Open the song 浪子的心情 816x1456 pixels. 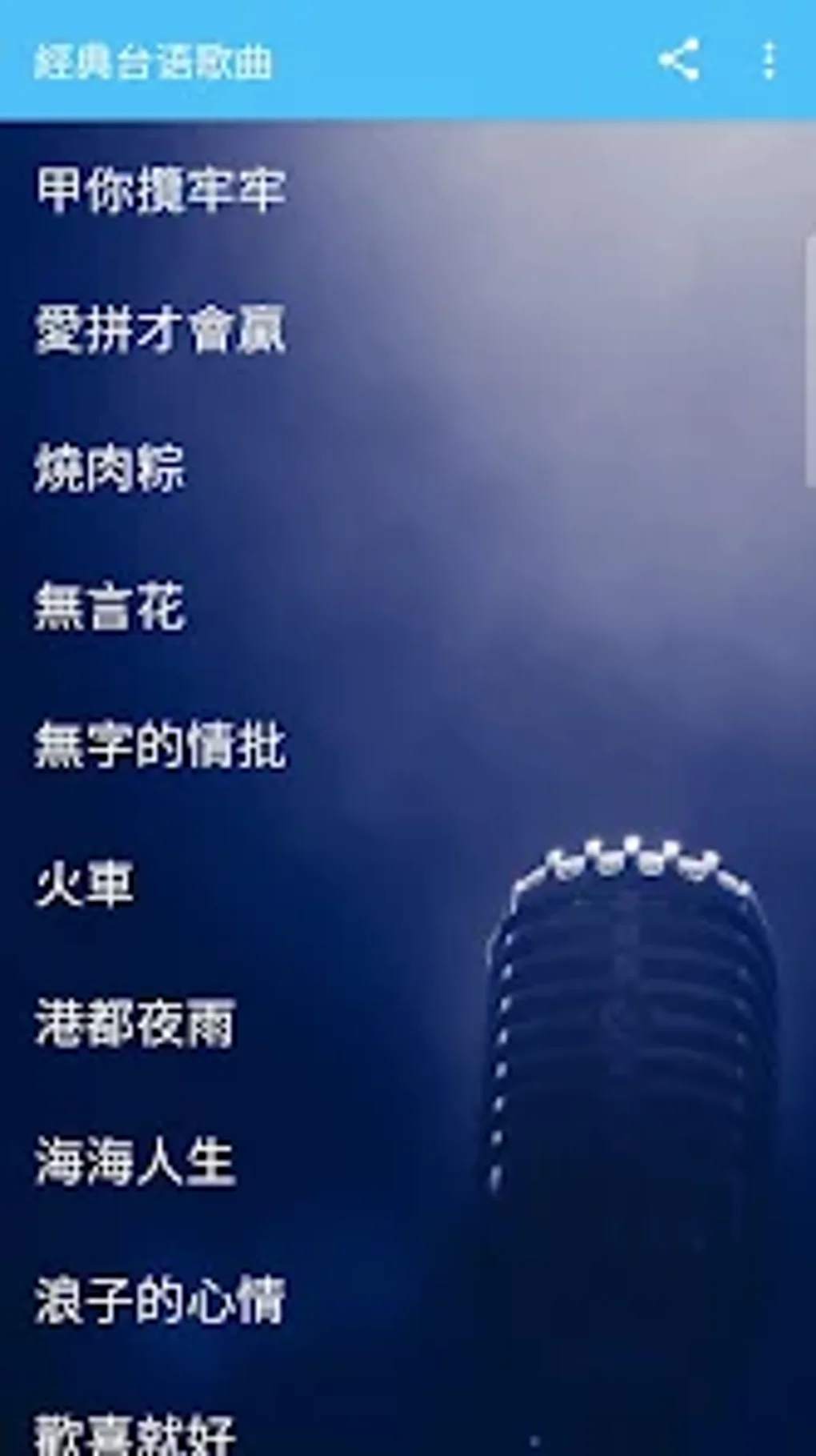[160, 1300]
